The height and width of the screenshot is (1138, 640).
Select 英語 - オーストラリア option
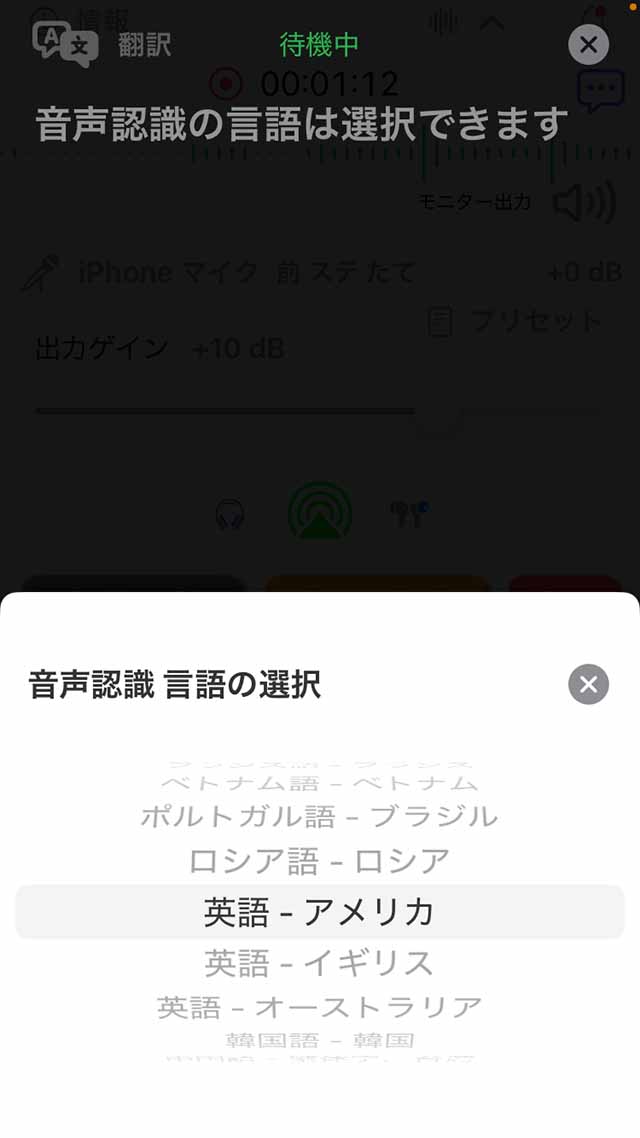319,1007
